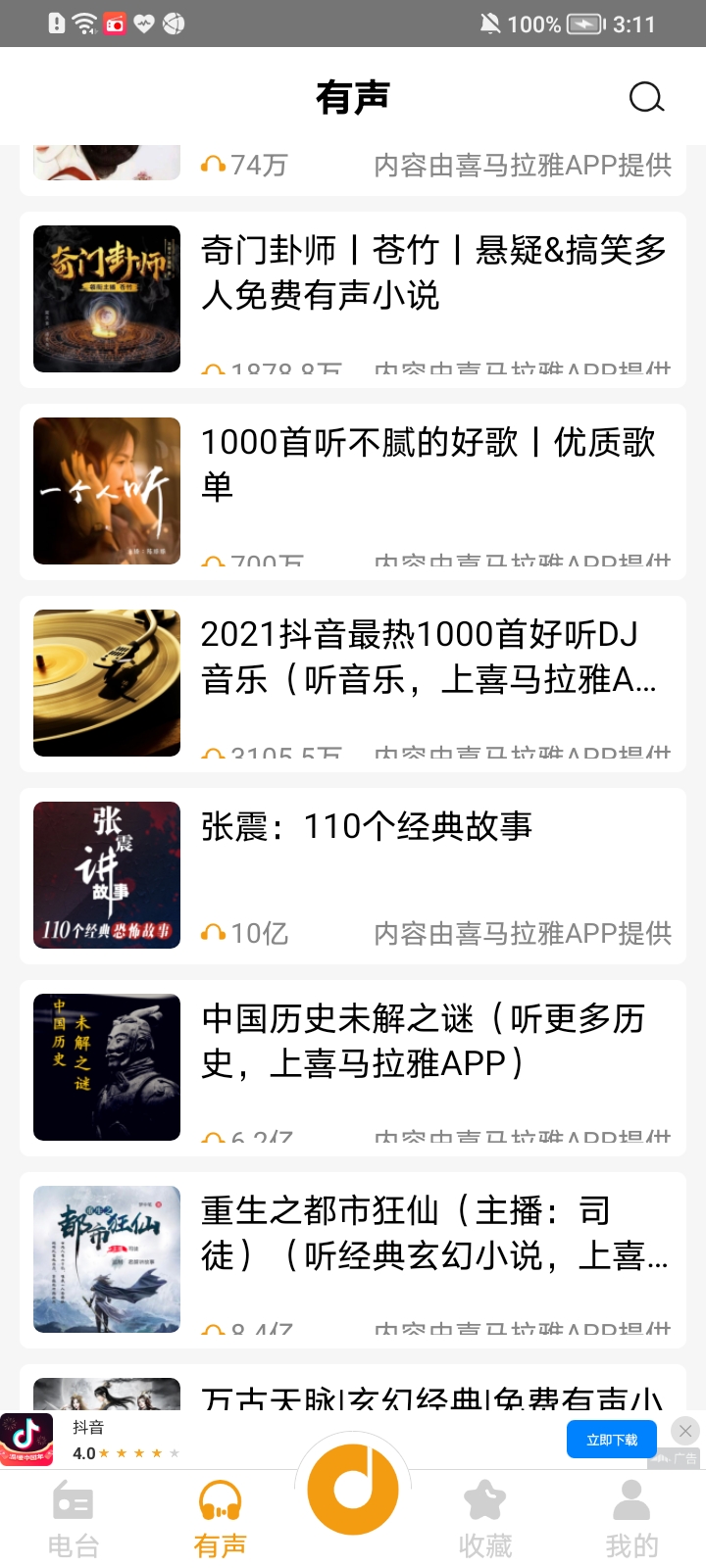Open the 我的 tab

tap(631, 1519)
